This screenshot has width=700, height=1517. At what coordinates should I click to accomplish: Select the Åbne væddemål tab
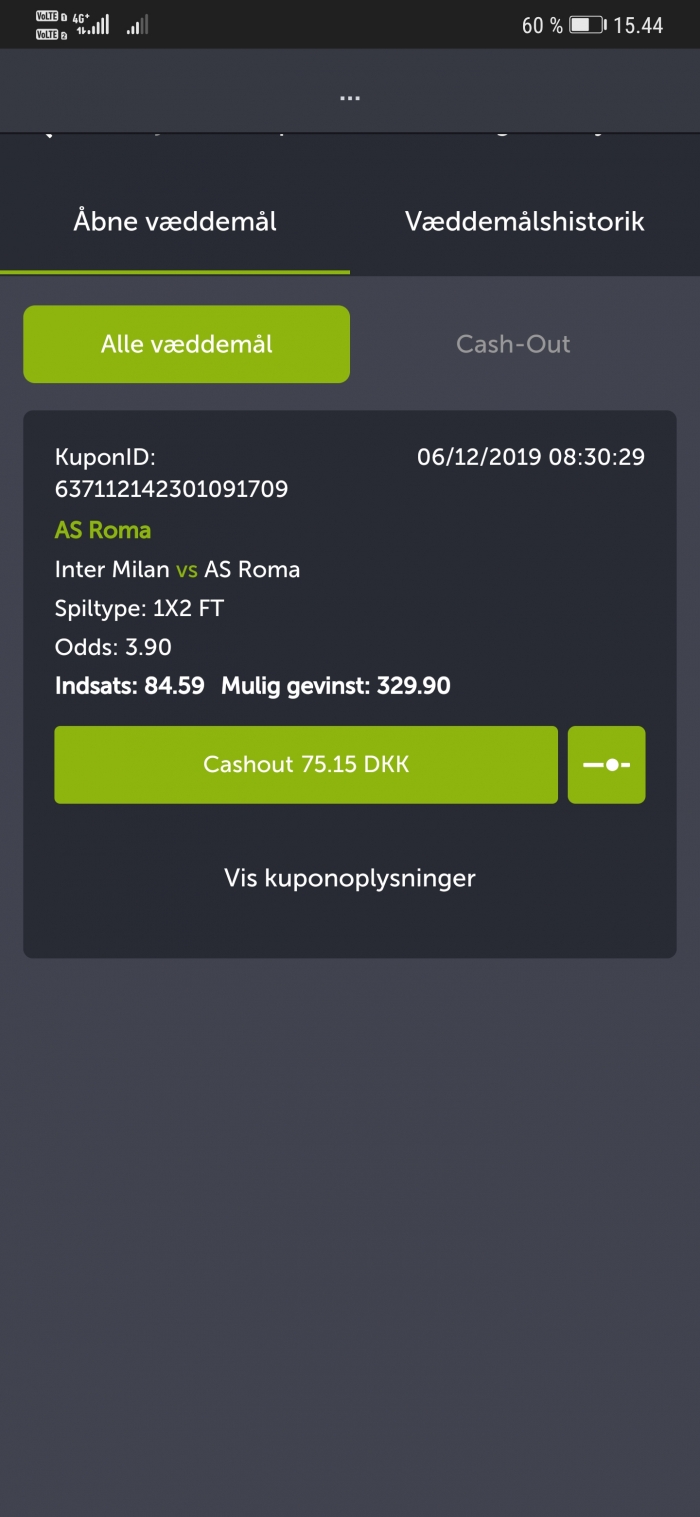point(175,221)
